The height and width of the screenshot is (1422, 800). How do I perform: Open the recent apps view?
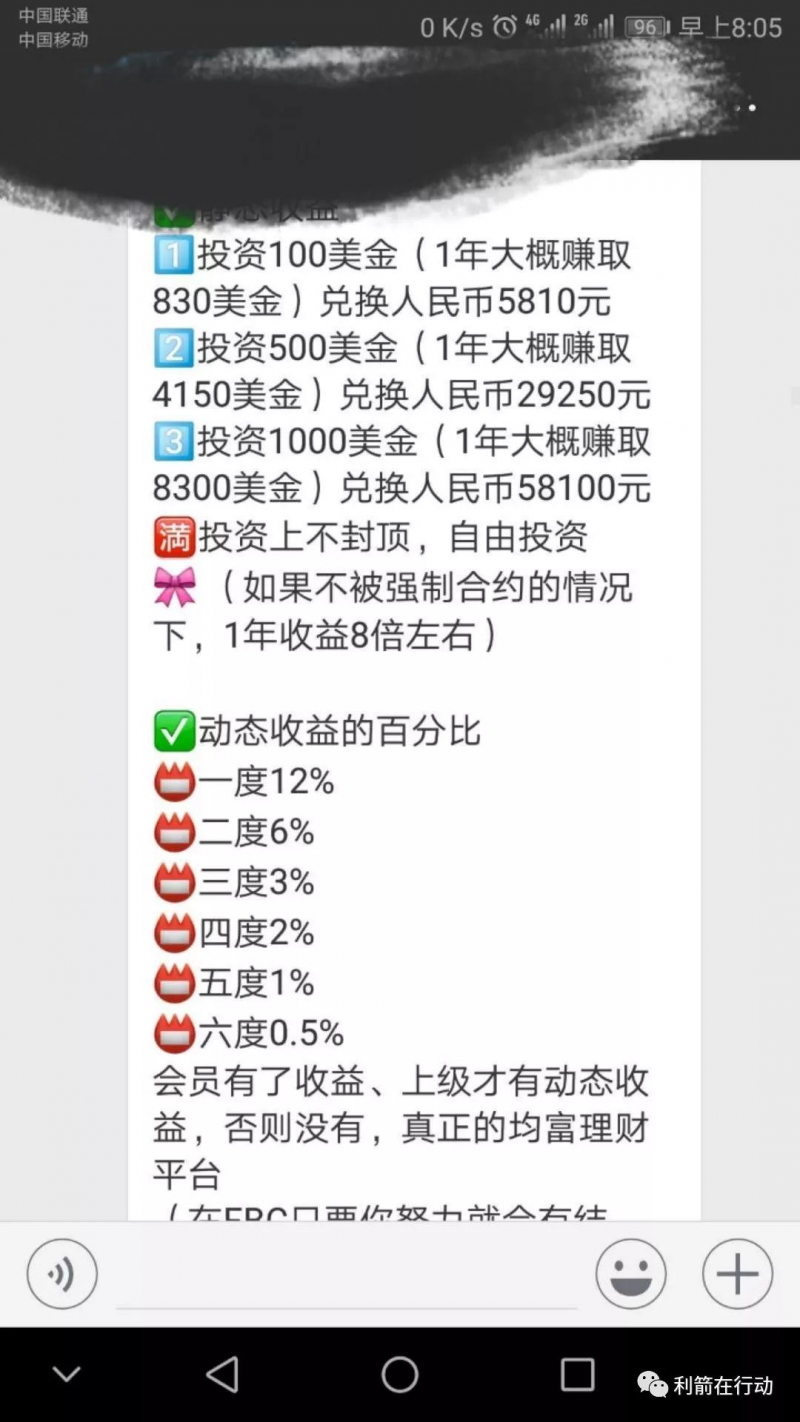577,1374
